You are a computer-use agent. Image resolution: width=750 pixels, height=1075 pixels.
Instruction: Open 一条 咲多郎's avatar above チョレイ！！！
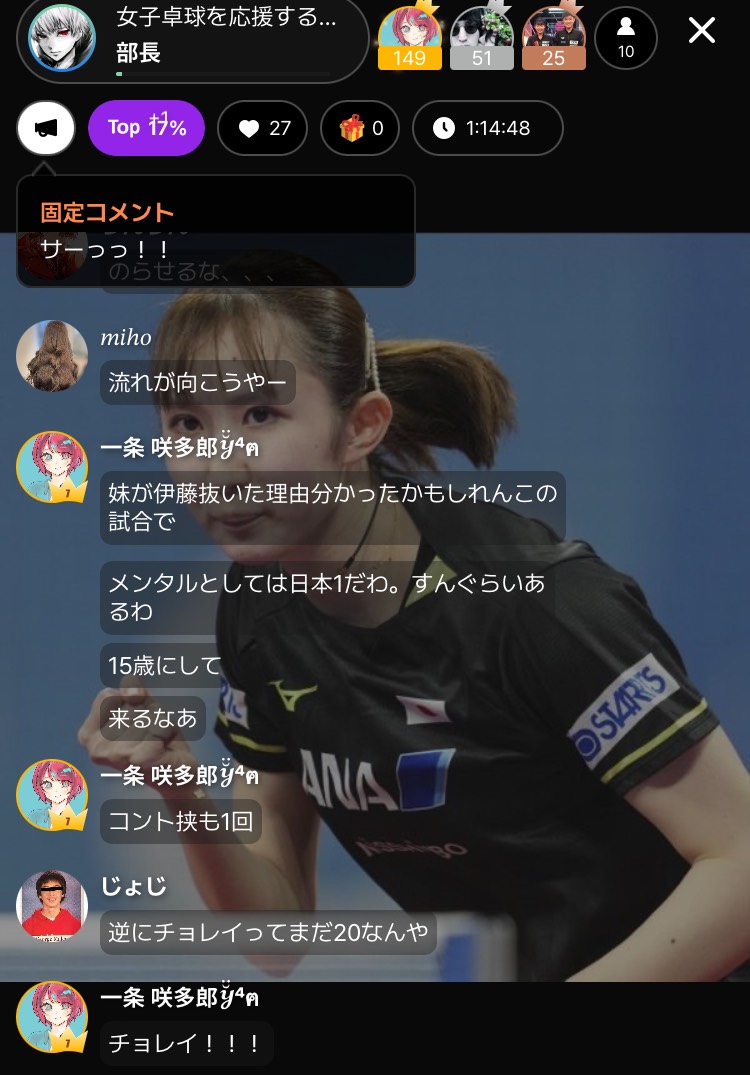pos(52,1017)
